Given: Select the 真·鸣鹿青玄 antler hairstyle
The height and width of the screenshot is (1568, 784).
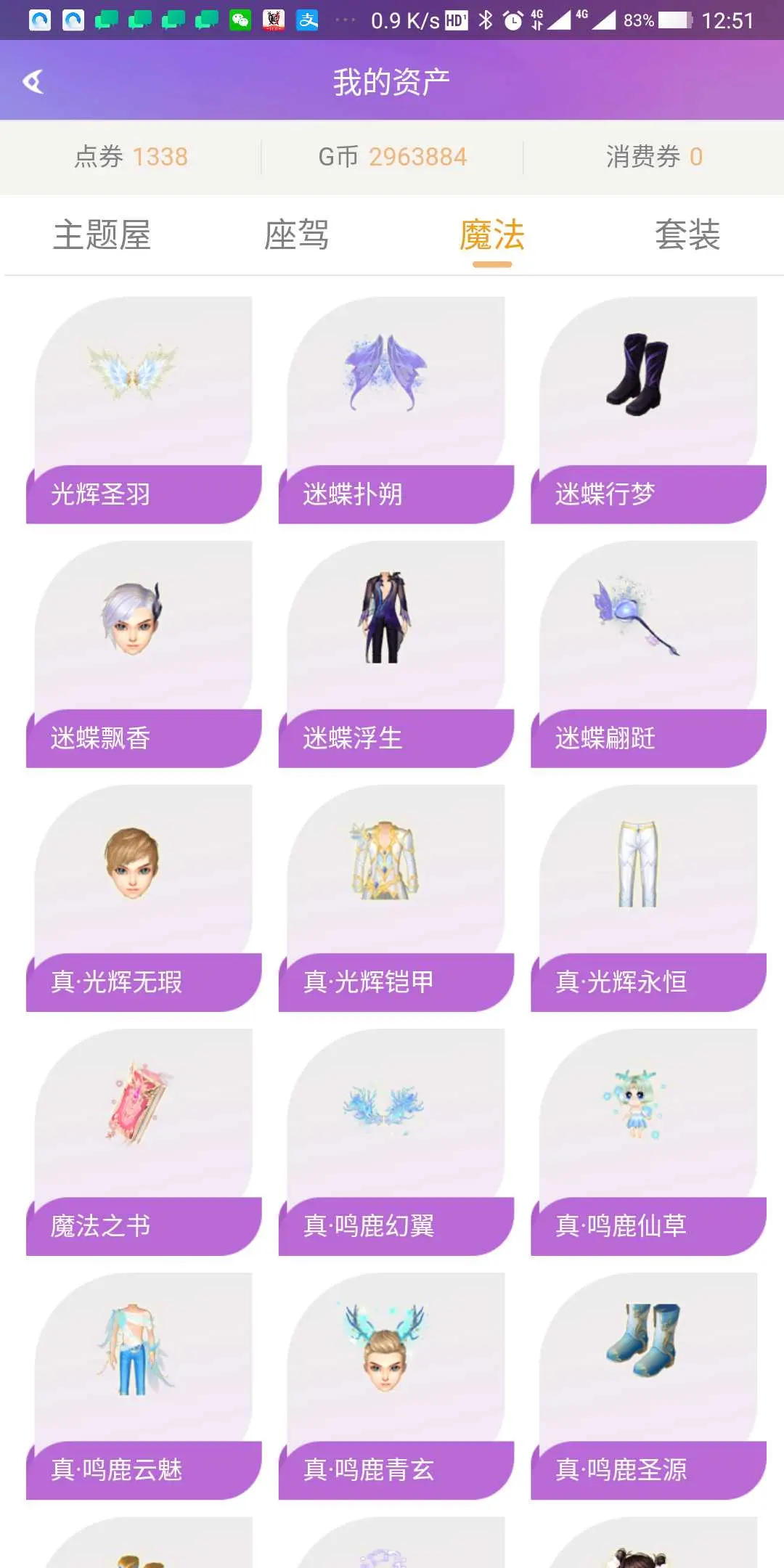Looking at the screenshot, I should pos(396,1386).
